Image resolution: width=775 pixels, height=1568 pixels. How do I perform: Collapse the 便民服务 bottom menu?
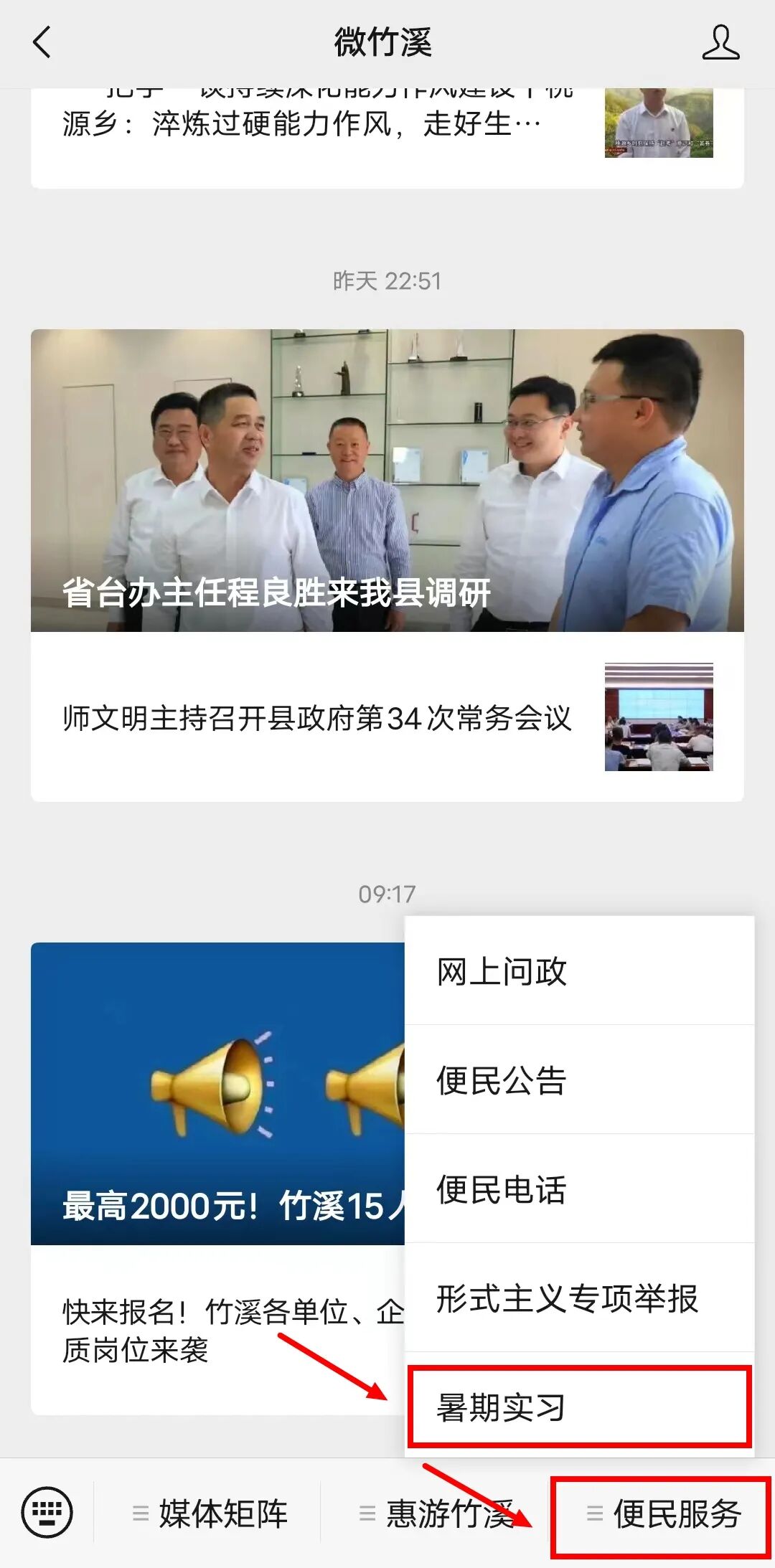662,1513
